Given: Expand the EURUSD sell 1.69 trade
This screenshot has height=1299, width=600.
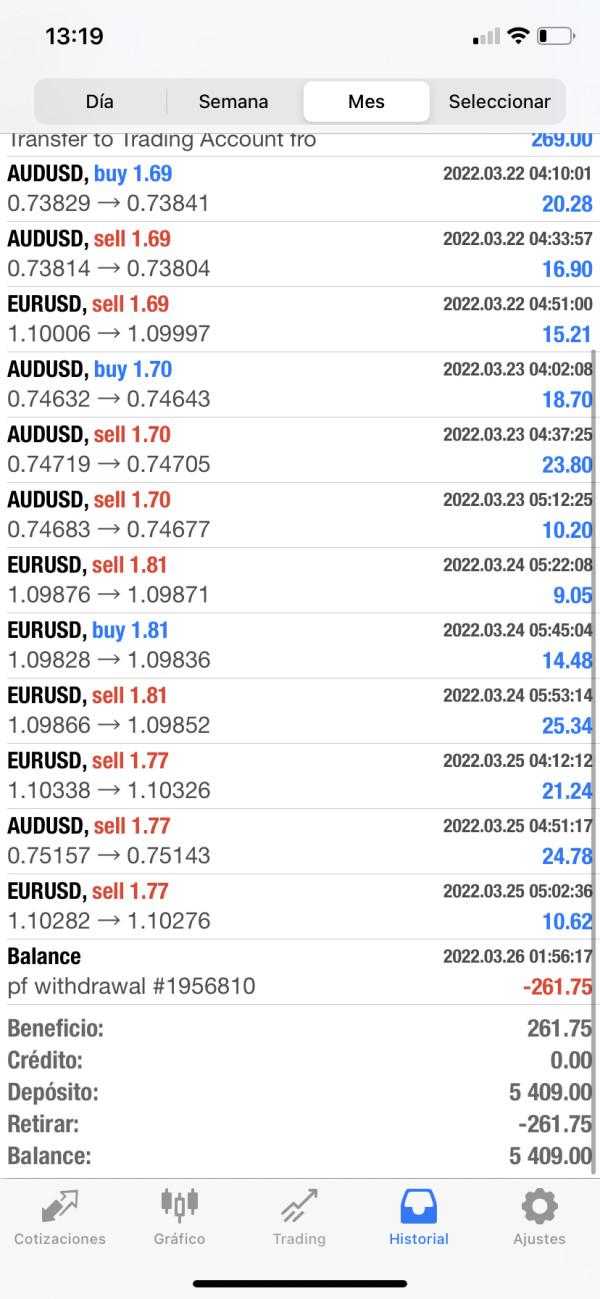Looking at the screenshot, I should pos(300,319).
